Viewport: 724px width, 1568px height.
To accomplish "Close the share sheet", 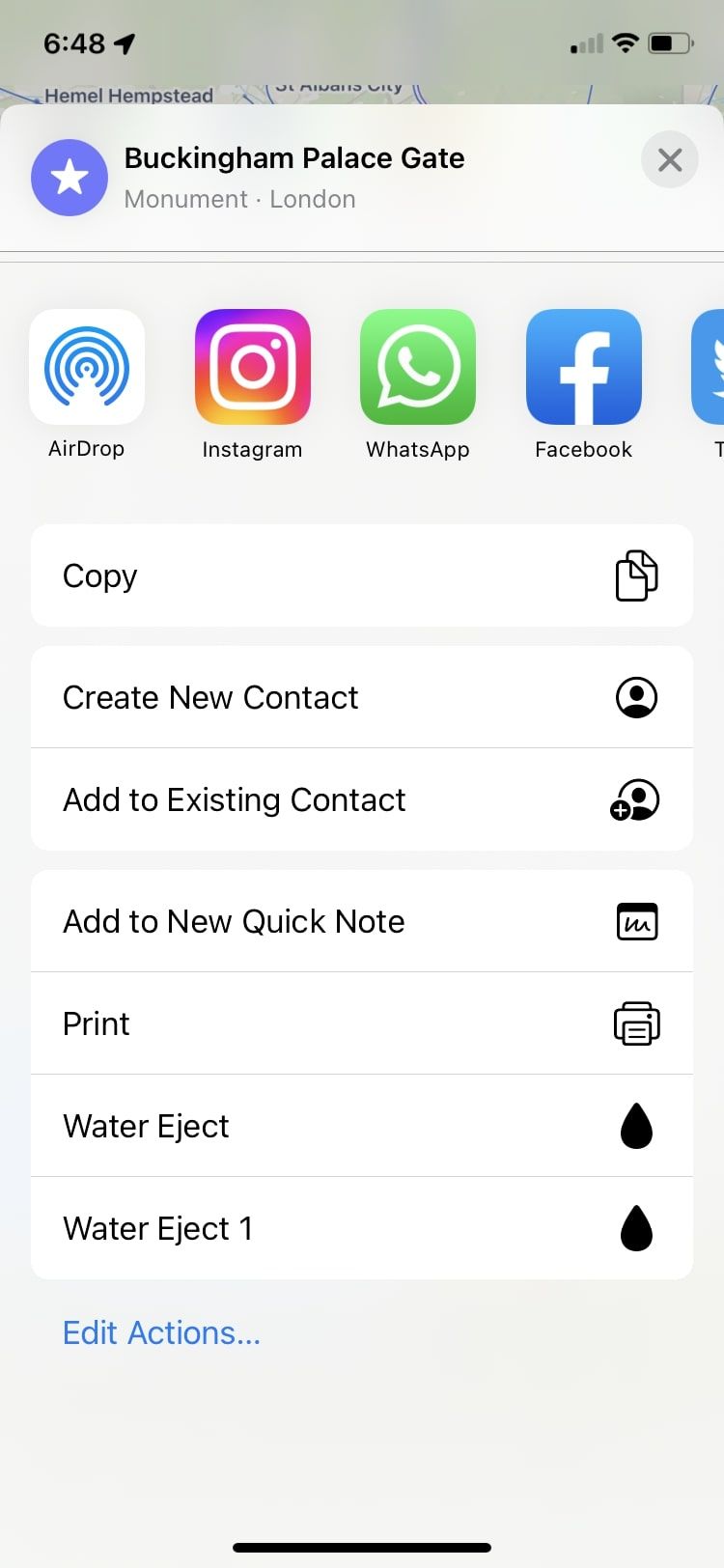I will (669, 160).
